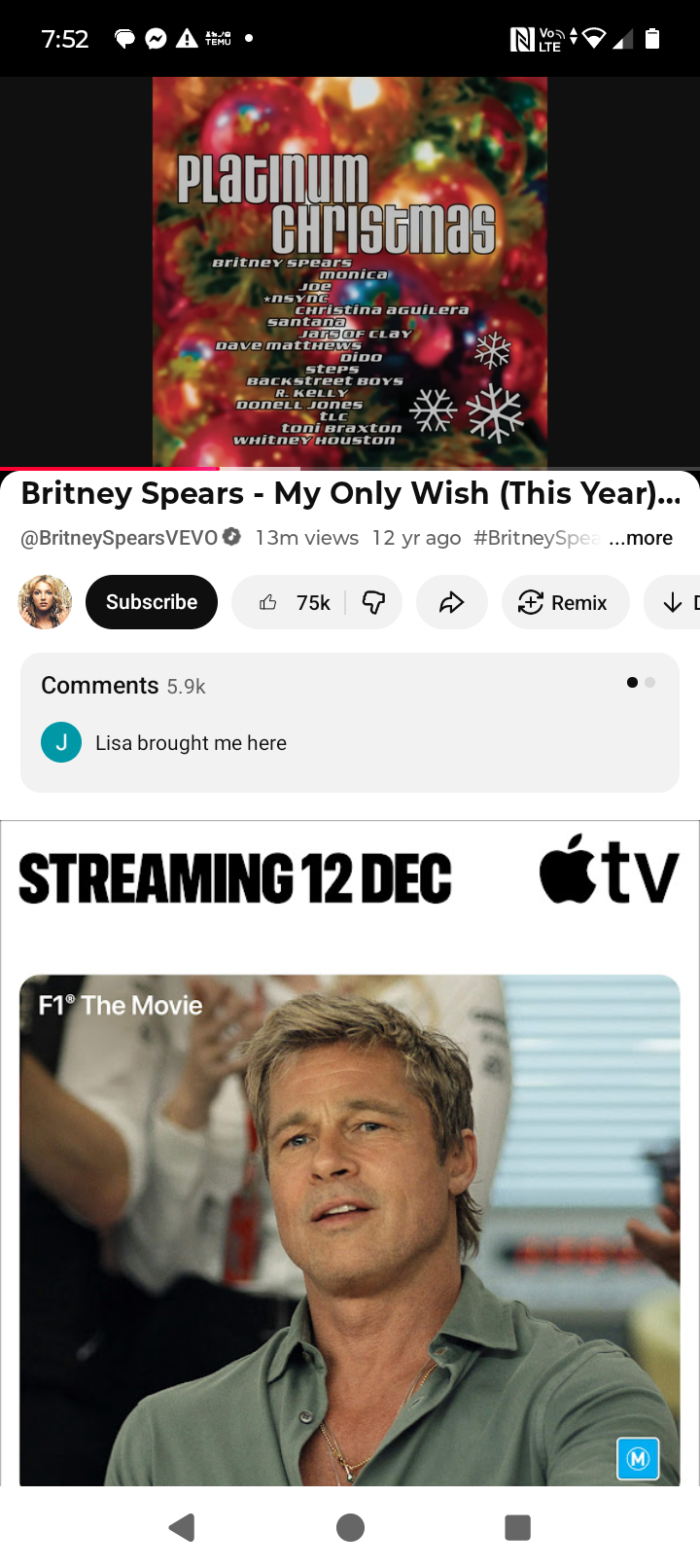Go back with the system back button
Viewport: 700px width, 1568px height.
(182, 1527)
